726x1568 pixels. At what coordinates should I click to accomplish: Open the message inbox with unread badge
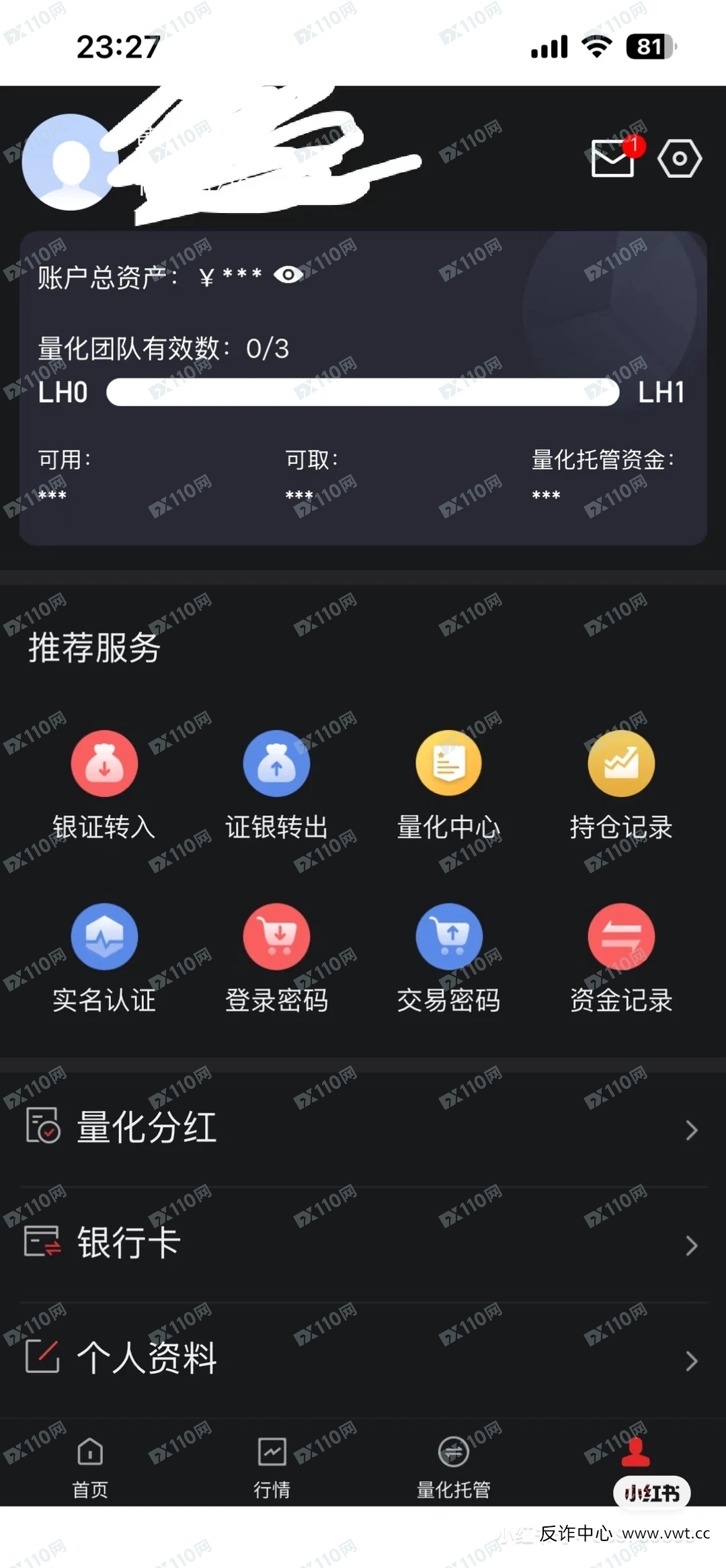(x=612, y=159)
